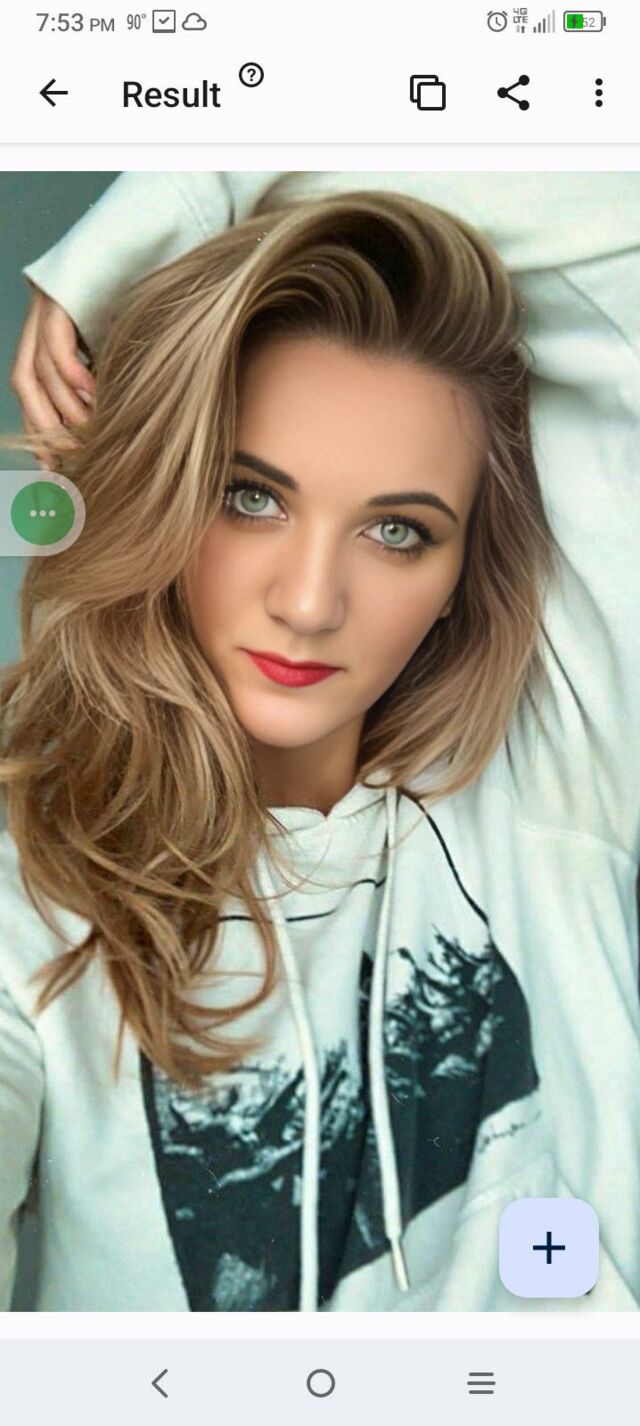
Task: Open the three-dot overflow menu
Action: pos(598,93)
